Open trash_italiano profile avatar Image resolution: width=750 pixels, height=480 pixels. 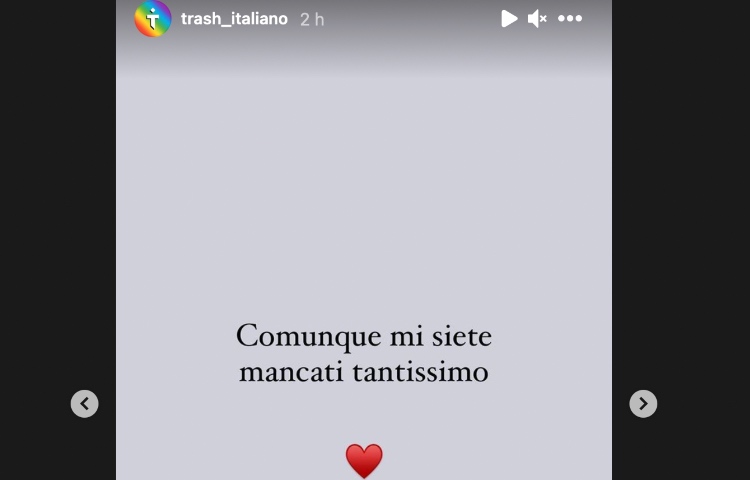coord(153,19)
